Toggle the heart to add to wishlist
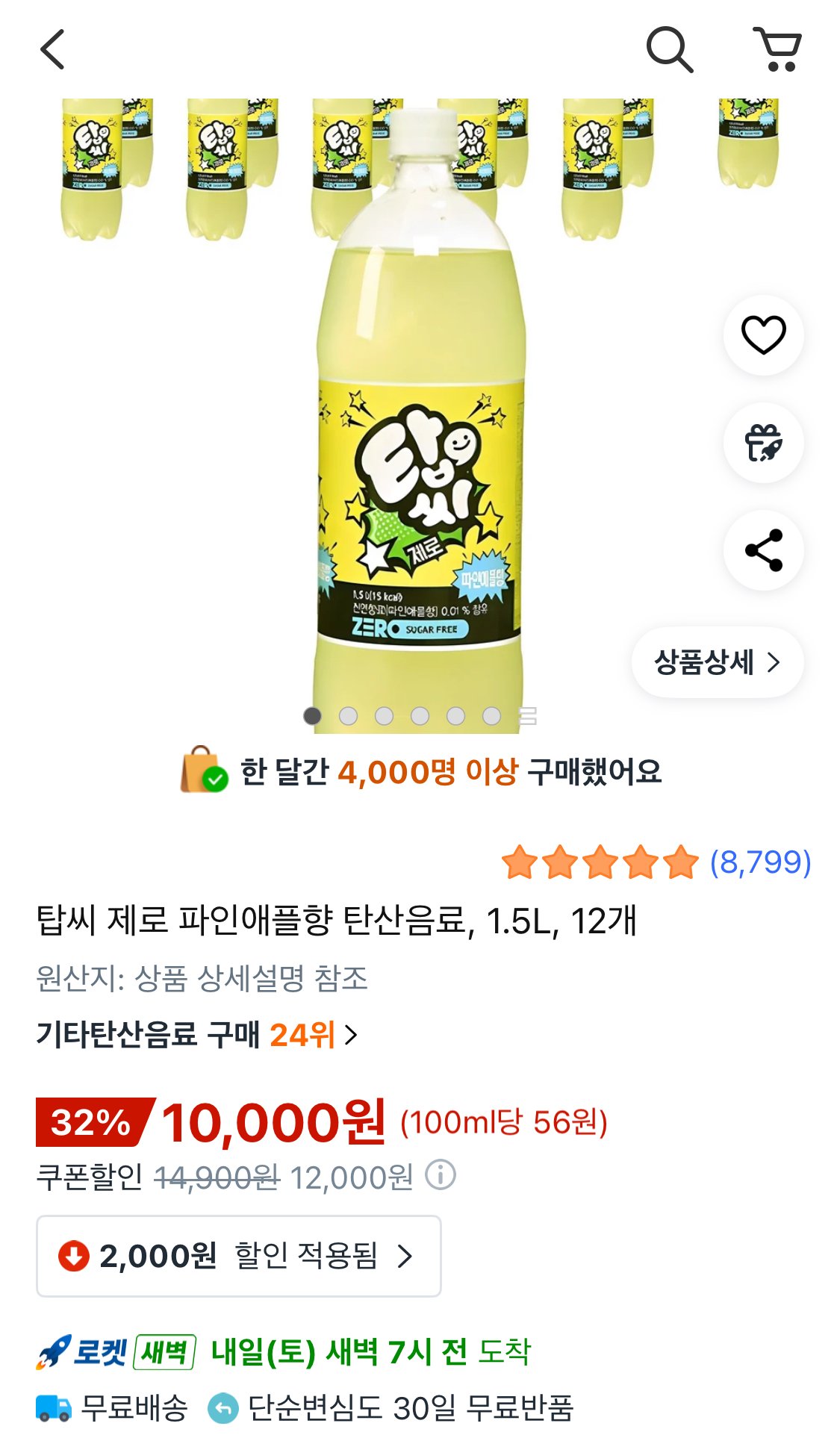The width and height of the screenshot is (840, 1441). click(x=762, y=337)
